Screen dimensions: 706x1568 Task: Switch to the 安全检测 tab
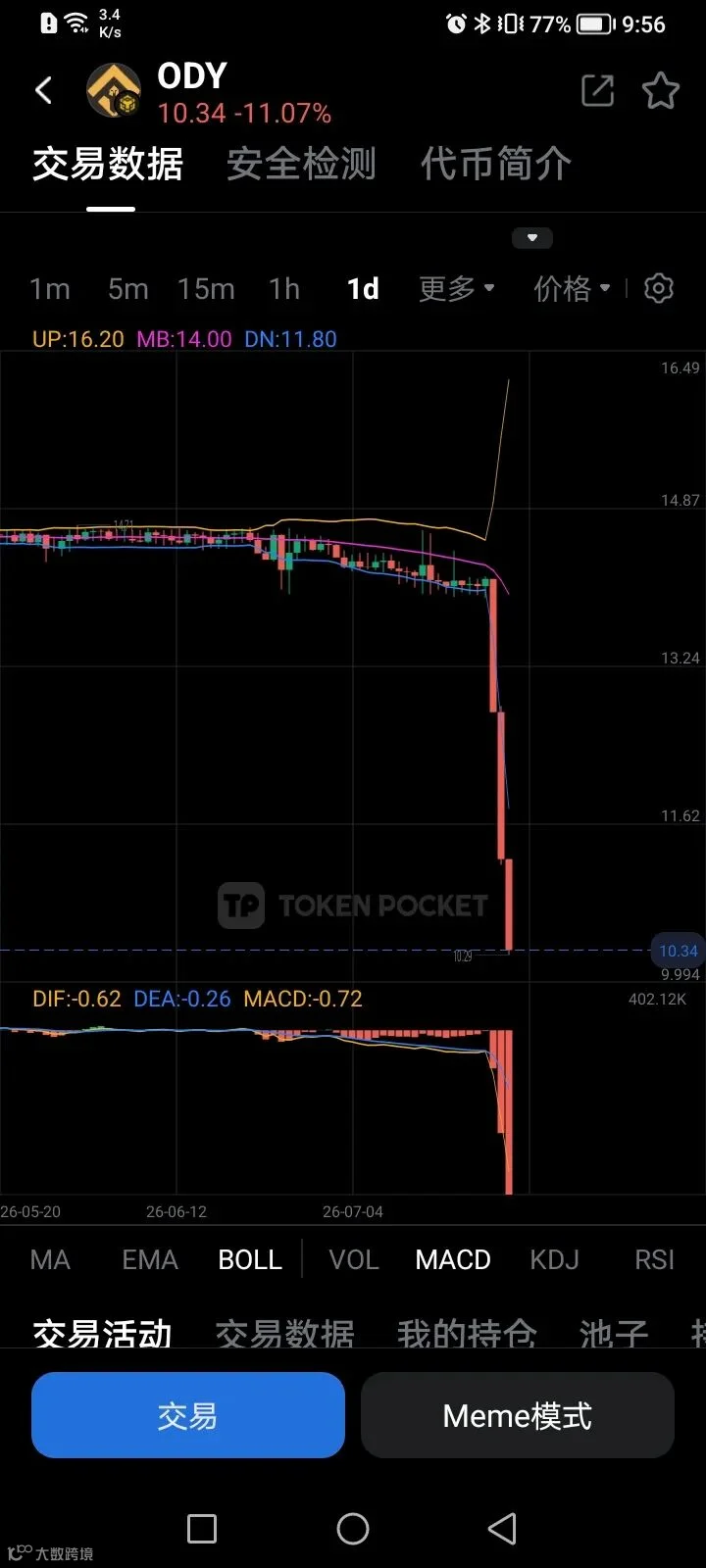[x=301, y=164]
